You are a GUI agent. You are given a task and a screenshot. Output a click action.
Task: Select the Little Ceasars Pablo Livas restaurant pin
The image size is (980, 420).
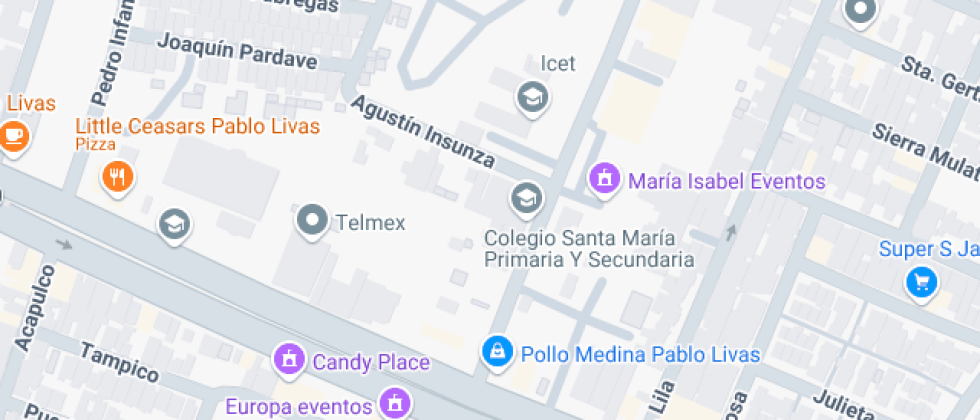point(118,178)
